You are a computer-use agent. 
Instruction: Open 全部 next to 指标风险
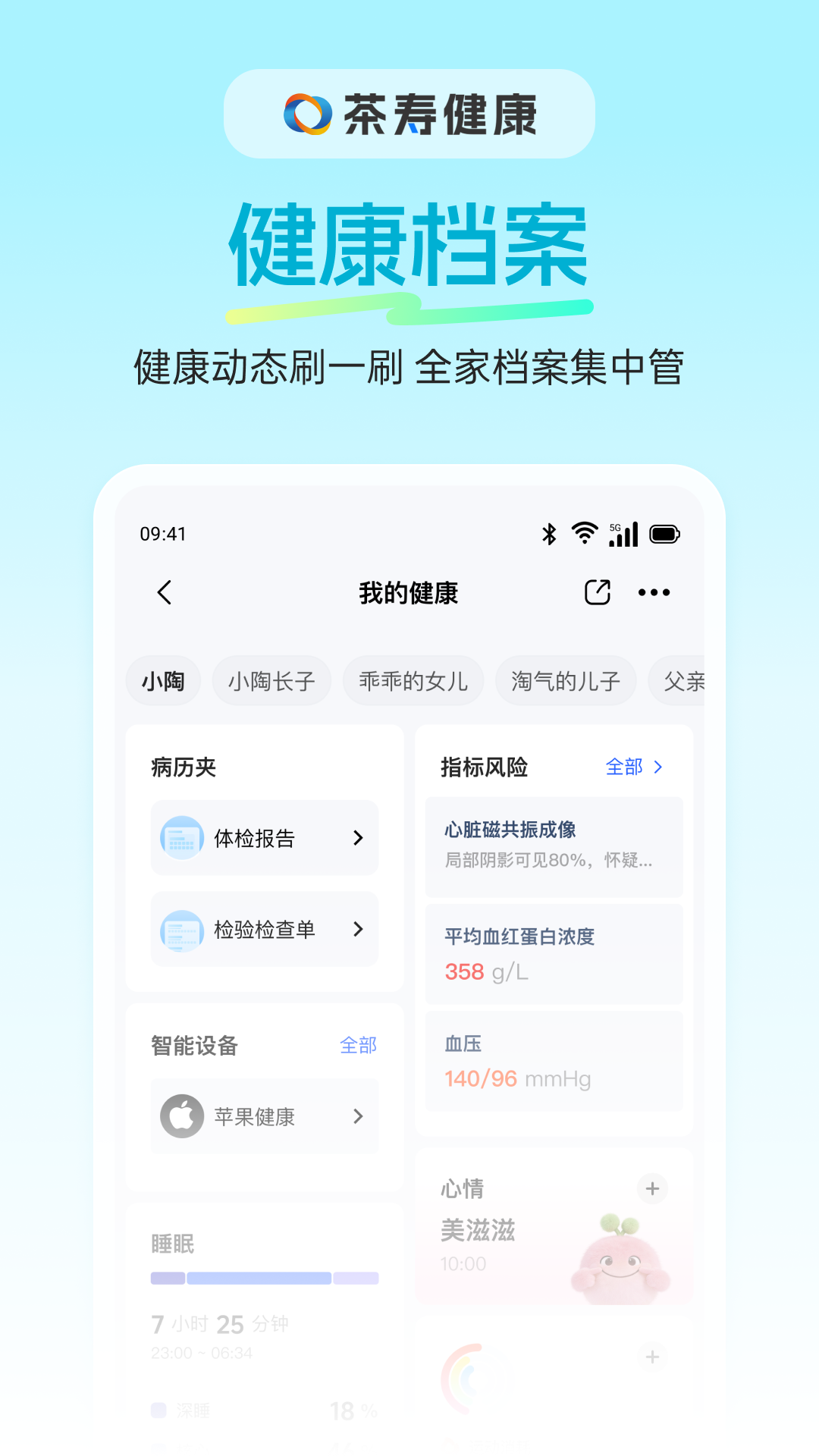click(634, 767)
